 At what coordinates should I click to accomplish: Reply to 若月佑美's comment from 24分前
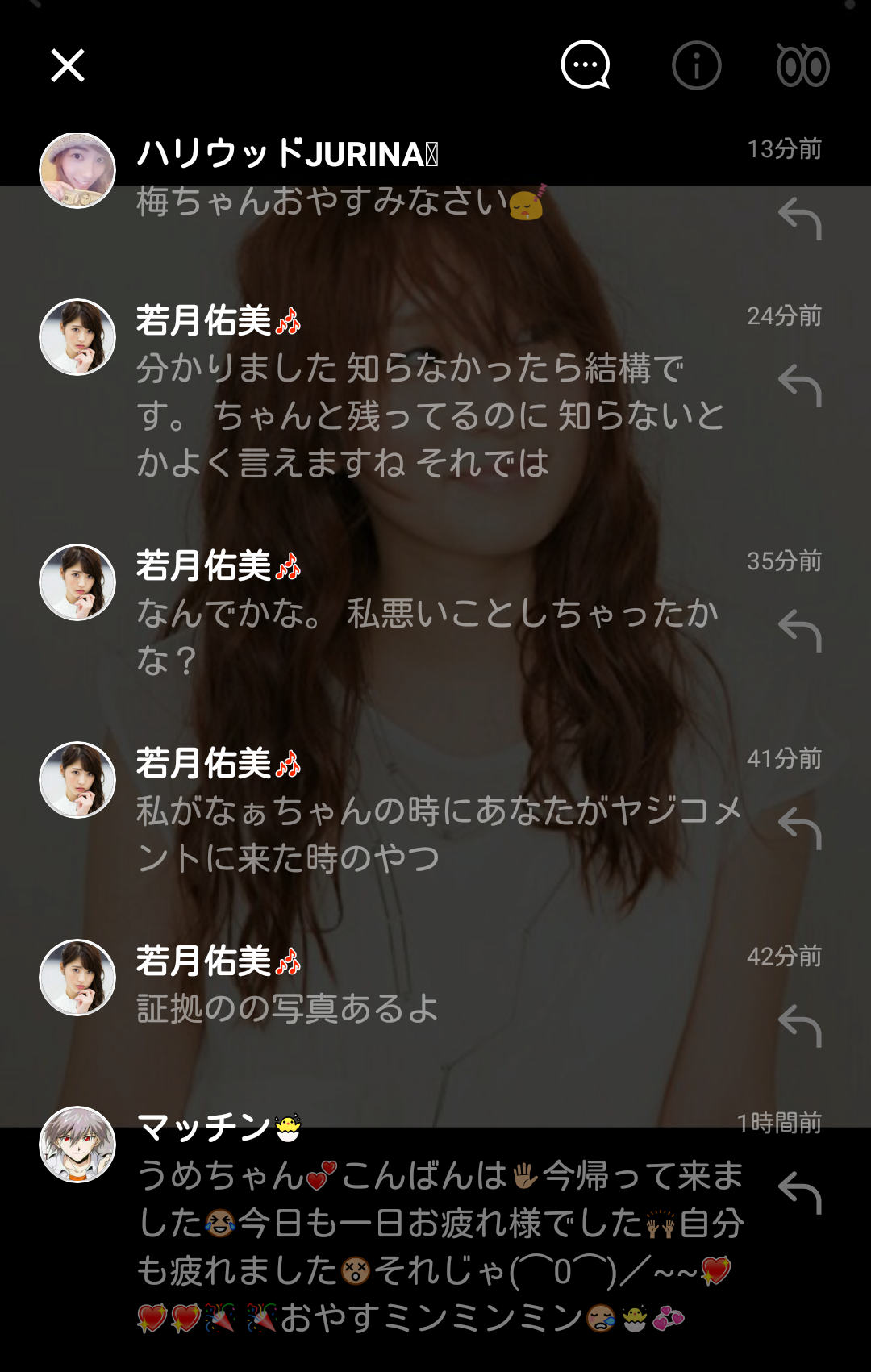[x=800, y=386]
